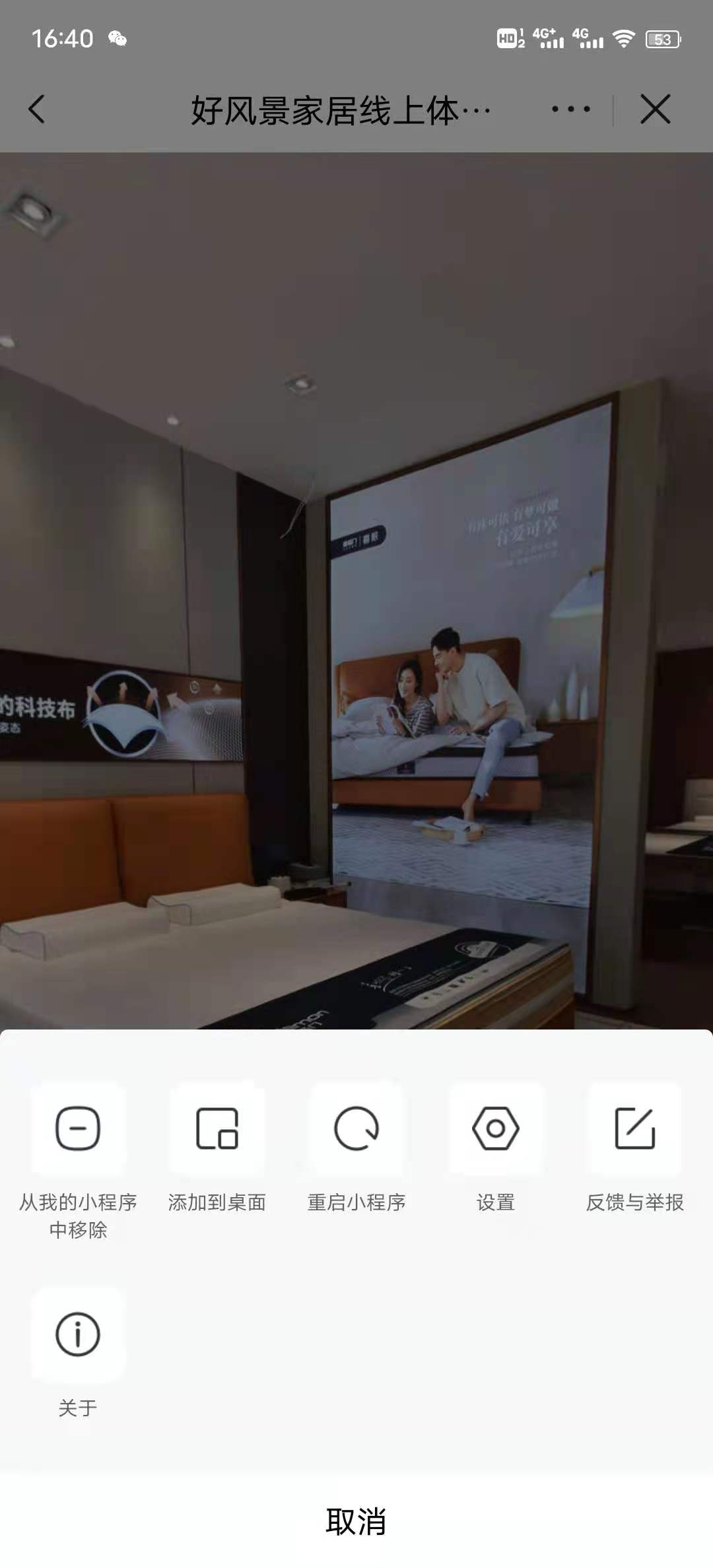Open 反馈与举报 feedback and report

pyautogui.click(x=635, y=1129)
